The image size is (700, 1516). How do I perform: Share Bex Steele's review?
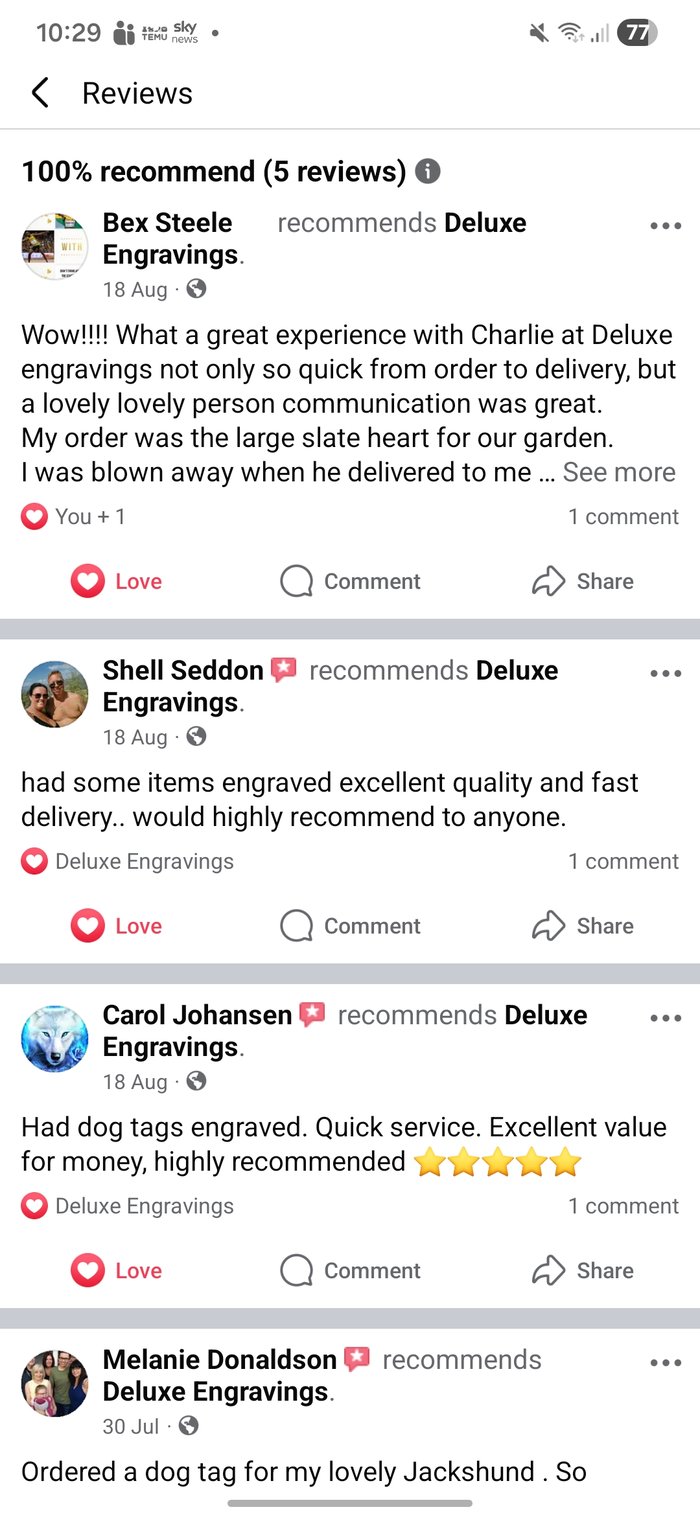tap(583, 581)
